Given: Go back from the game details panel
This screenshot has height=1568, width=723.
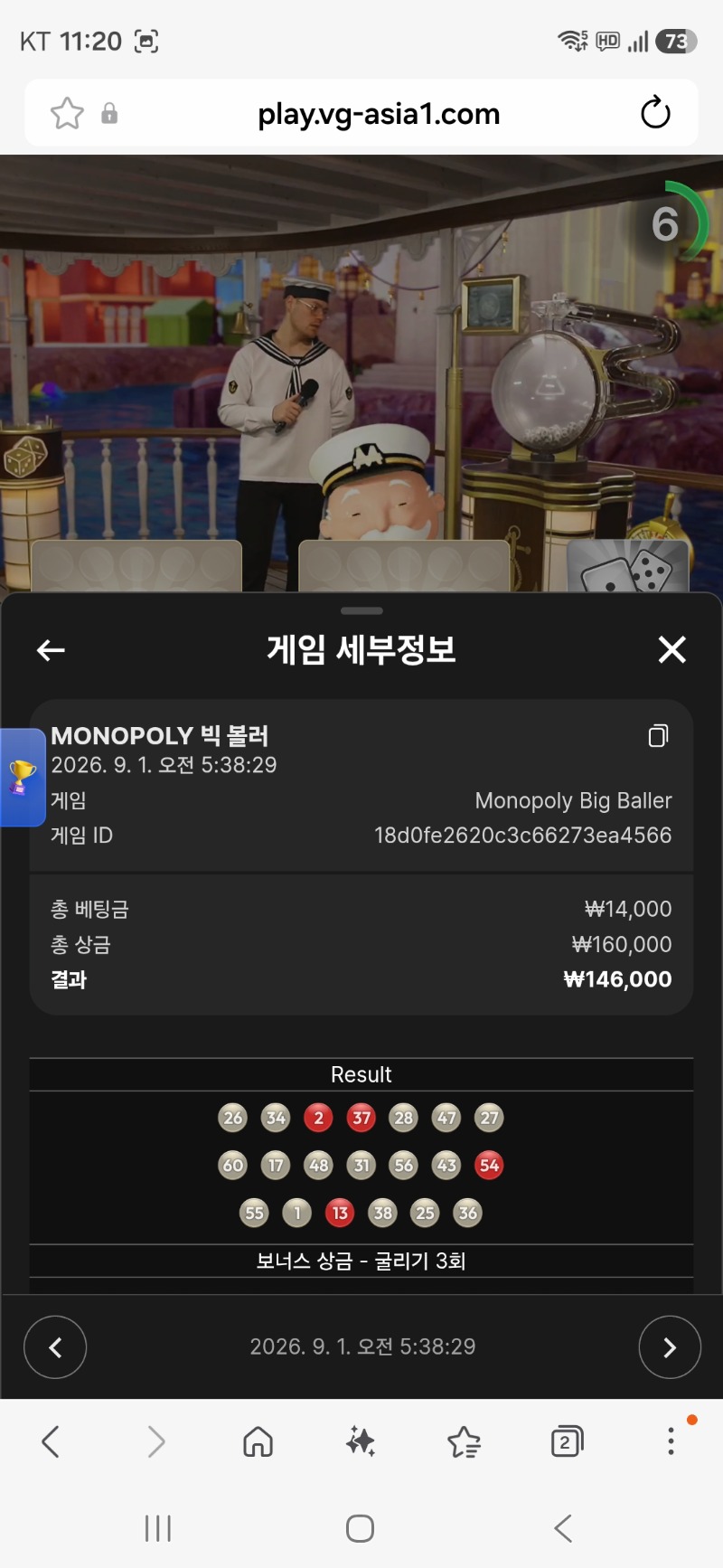Looking at the screenshot, I should coord(51,650).
